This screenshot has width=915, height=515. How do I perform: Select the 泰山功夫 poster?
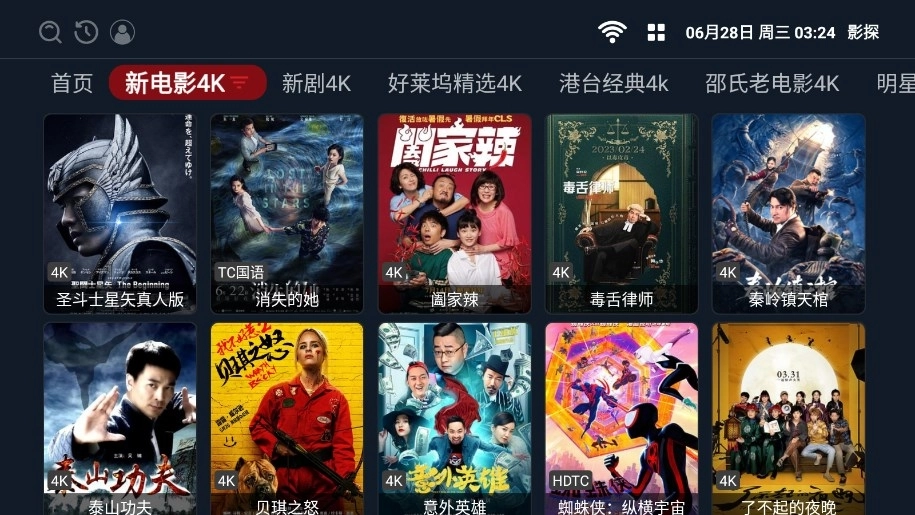[120, 418]
